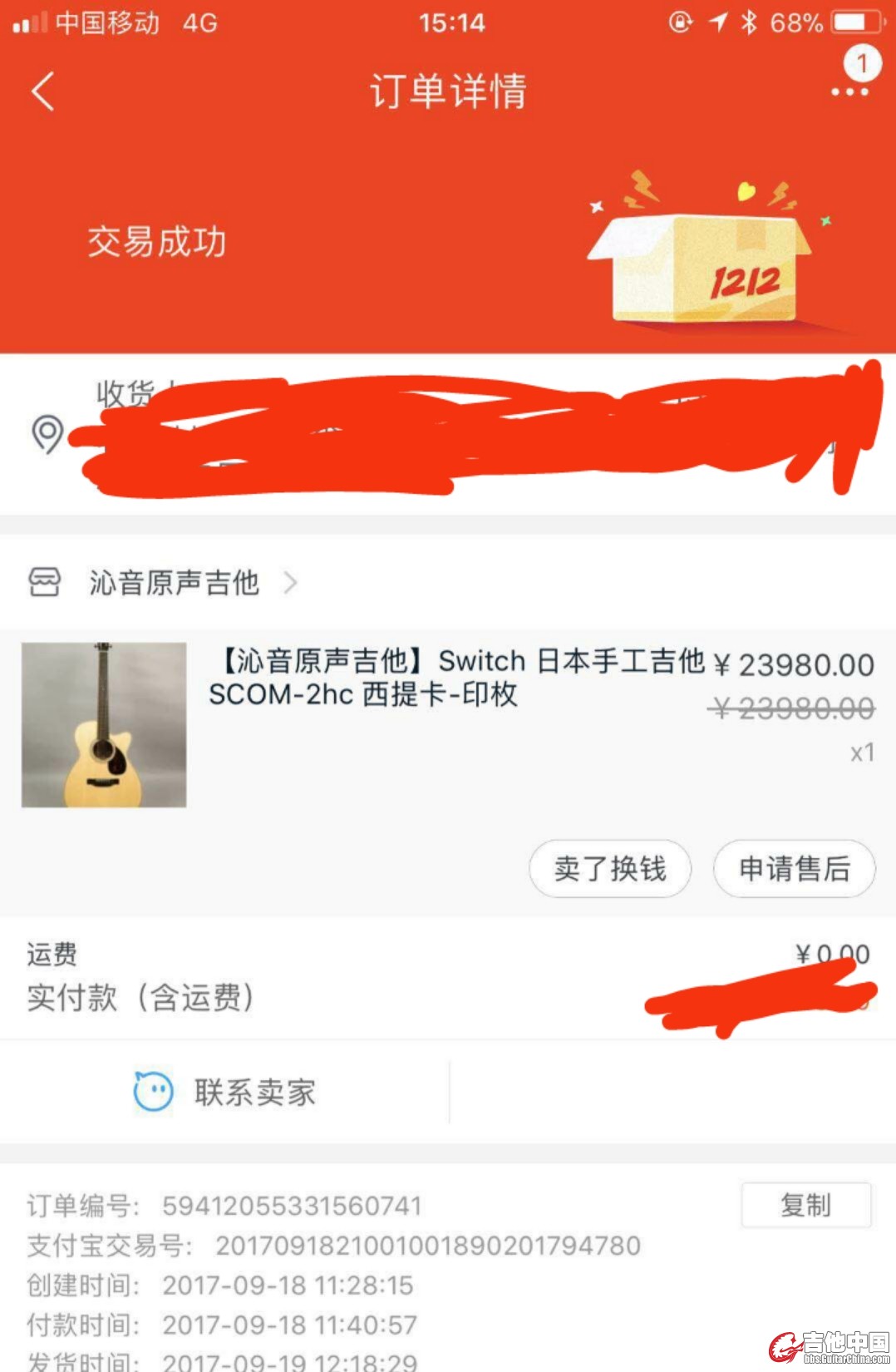
Task: Open the 沁音原声吉他 store page
Action: click(x=175, y=583)
